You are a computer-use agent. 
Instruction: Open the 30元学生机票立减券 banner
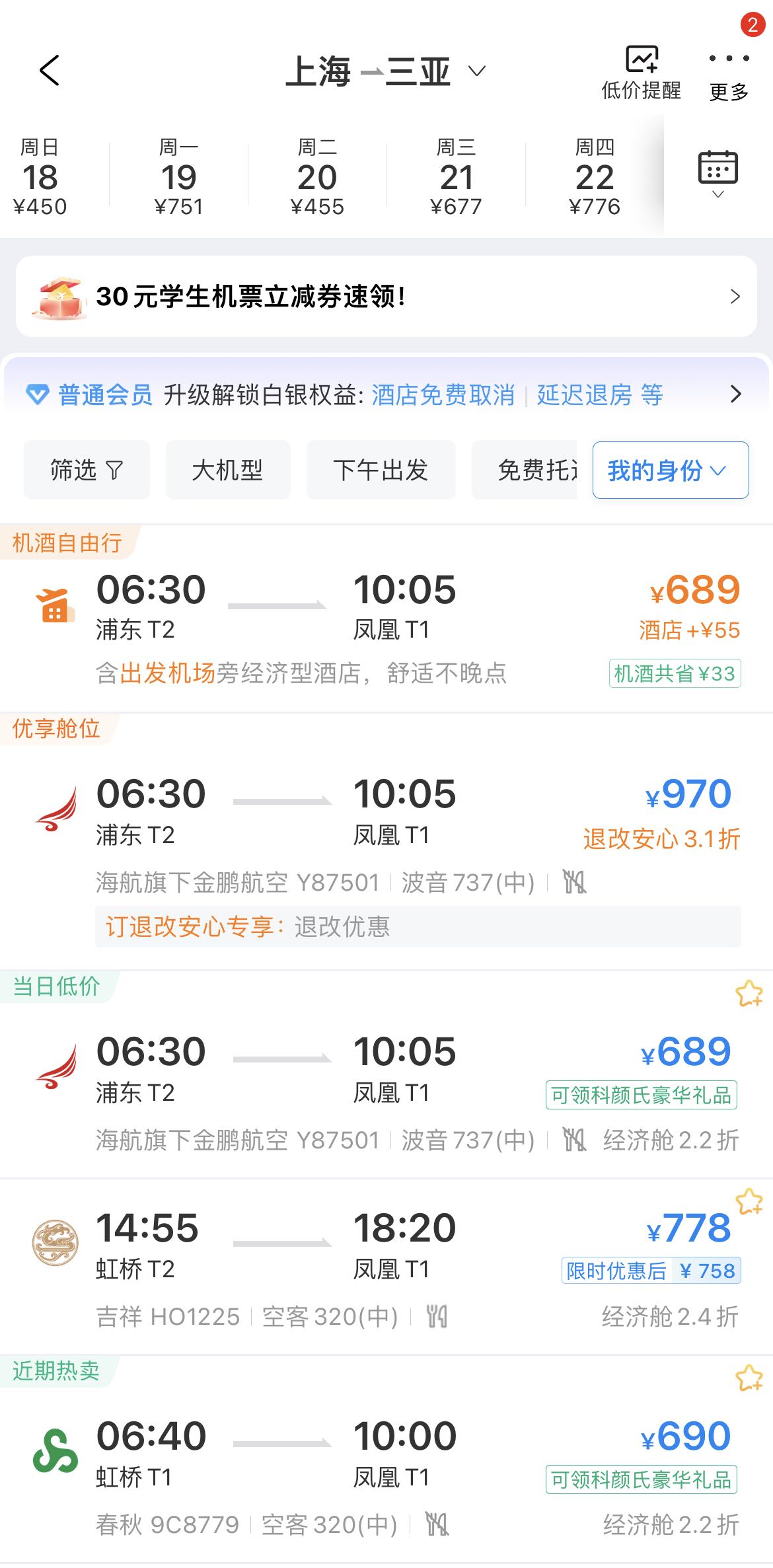(386, 296)
